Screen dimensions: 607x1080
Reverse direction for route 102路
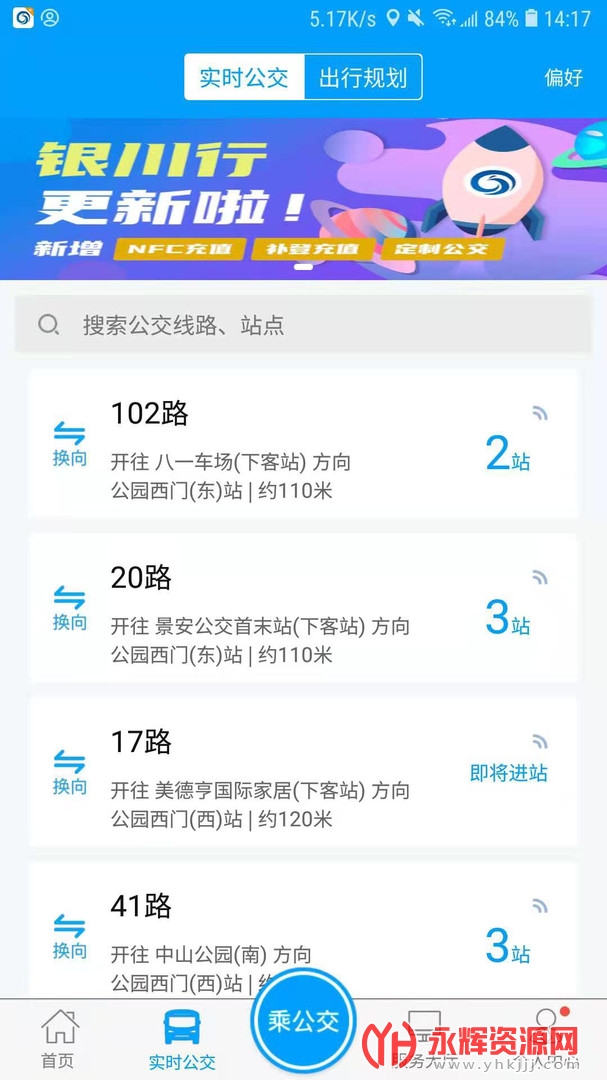[x=70, y=444]
